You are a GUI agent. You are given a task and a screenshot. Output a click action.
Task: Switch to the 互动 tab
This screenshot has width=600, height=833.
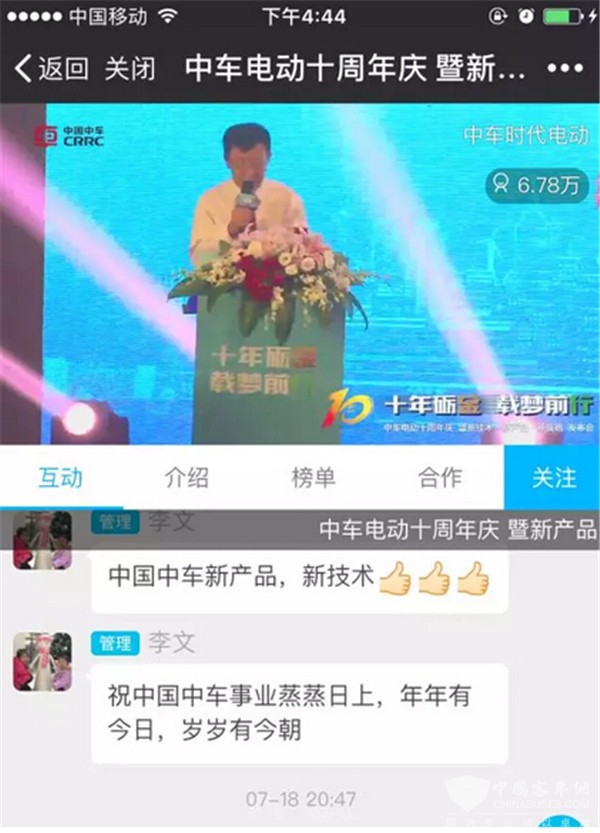click(x=60, y=478)
